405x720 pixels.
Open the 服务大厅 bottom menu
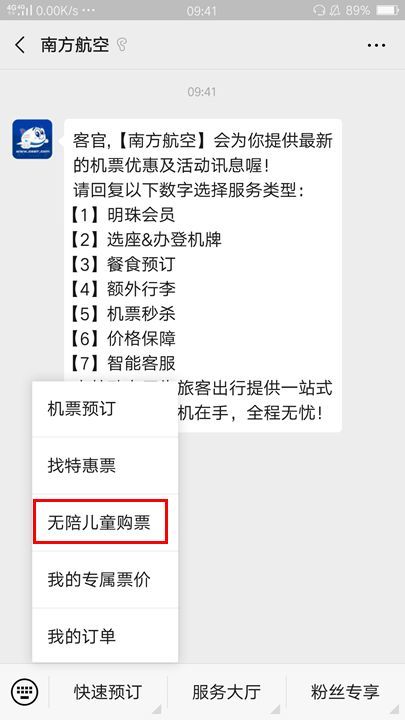pos(226,692)
